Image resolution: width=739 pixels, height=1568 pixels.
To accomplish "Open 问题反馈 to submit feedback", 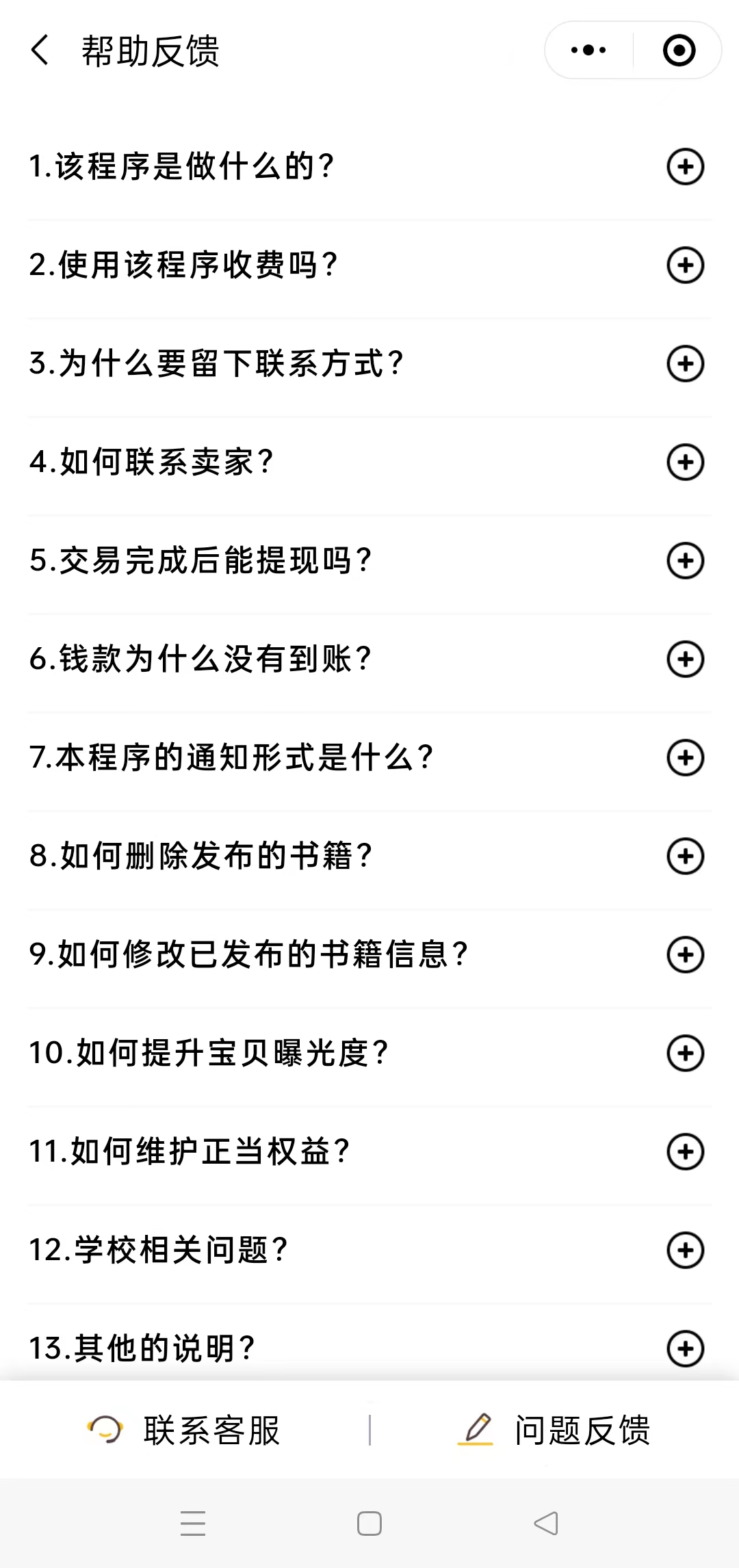I will coord(554,1430).
